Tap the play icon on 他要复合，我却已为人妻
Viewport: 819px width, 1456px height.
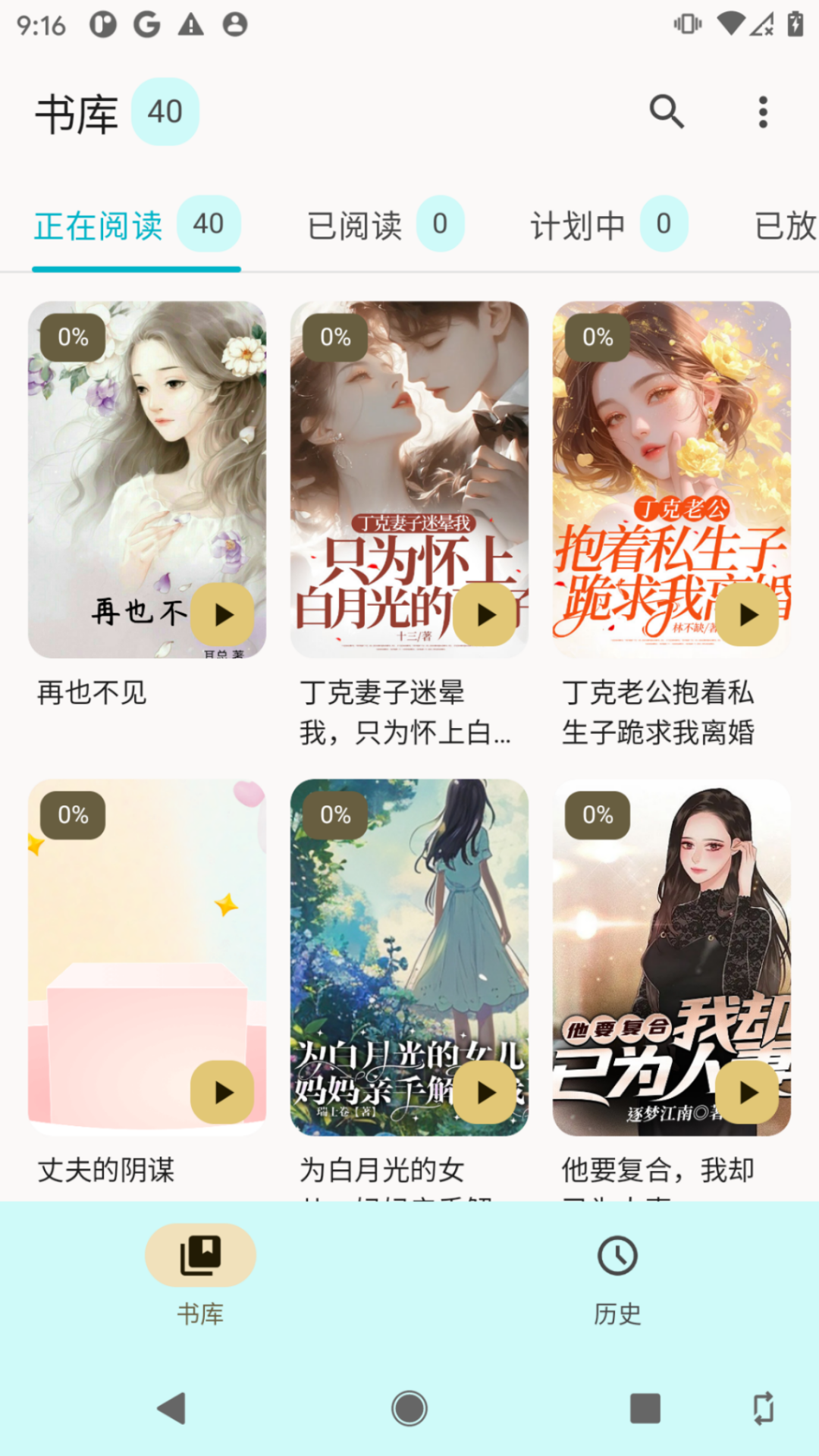coord(748,1093)
